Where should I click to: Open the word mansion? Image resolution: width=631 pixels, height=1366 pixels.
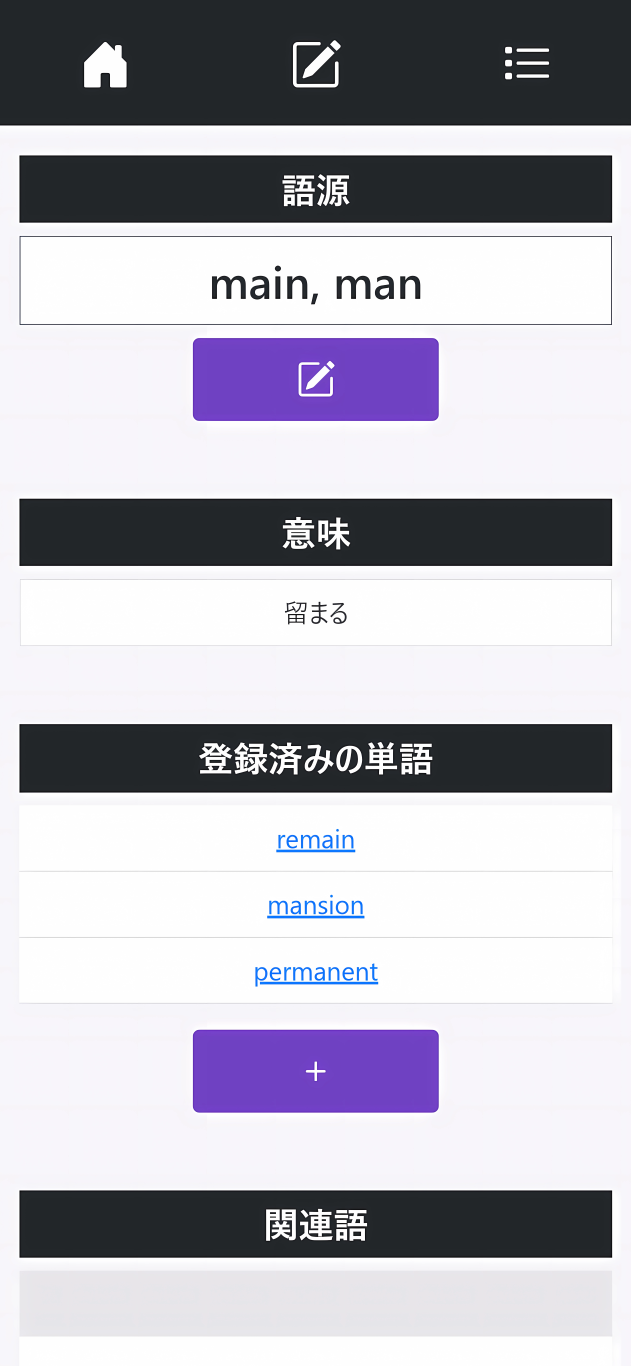[316, 905]
